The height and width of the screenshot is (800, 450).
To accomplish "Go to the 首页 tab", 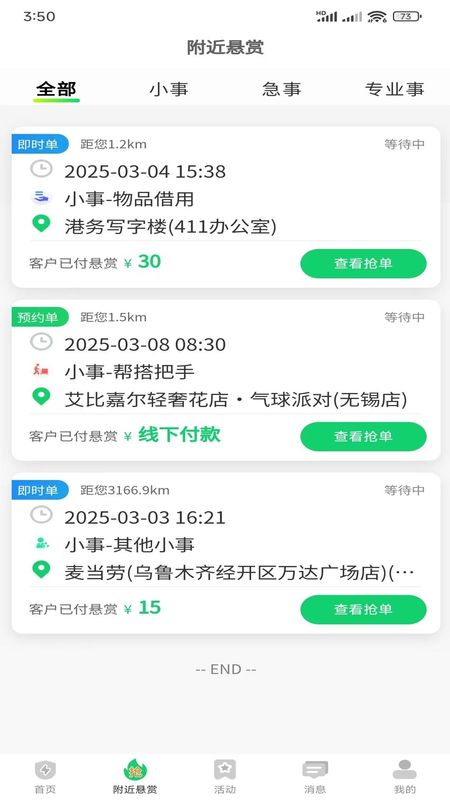I will pyautogui.click(x=45, y=777).
